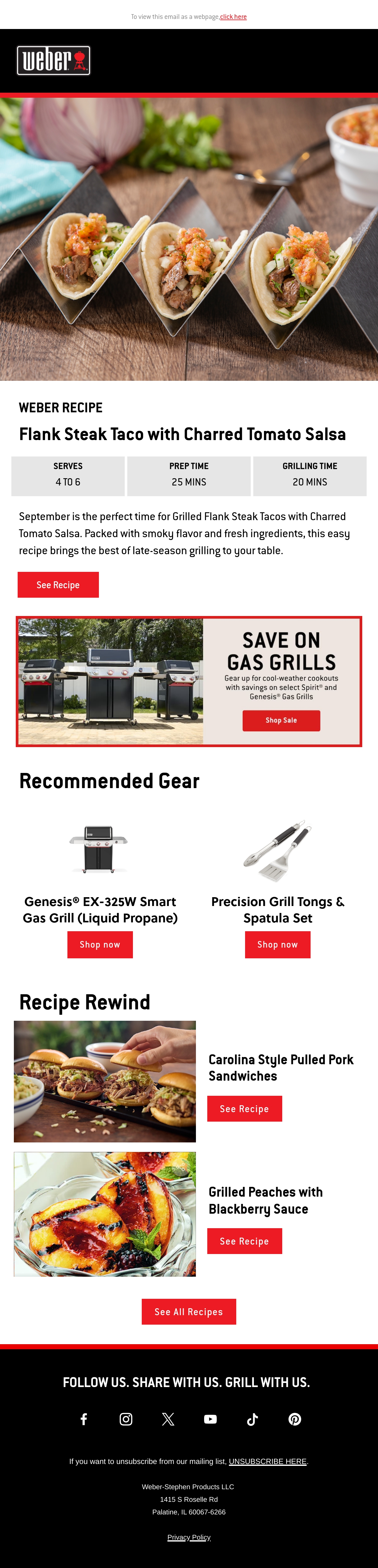Viewport: 378px width, 1568px height.
Task: Open Weber's TikTok icon
Action: click(253, 1418)
